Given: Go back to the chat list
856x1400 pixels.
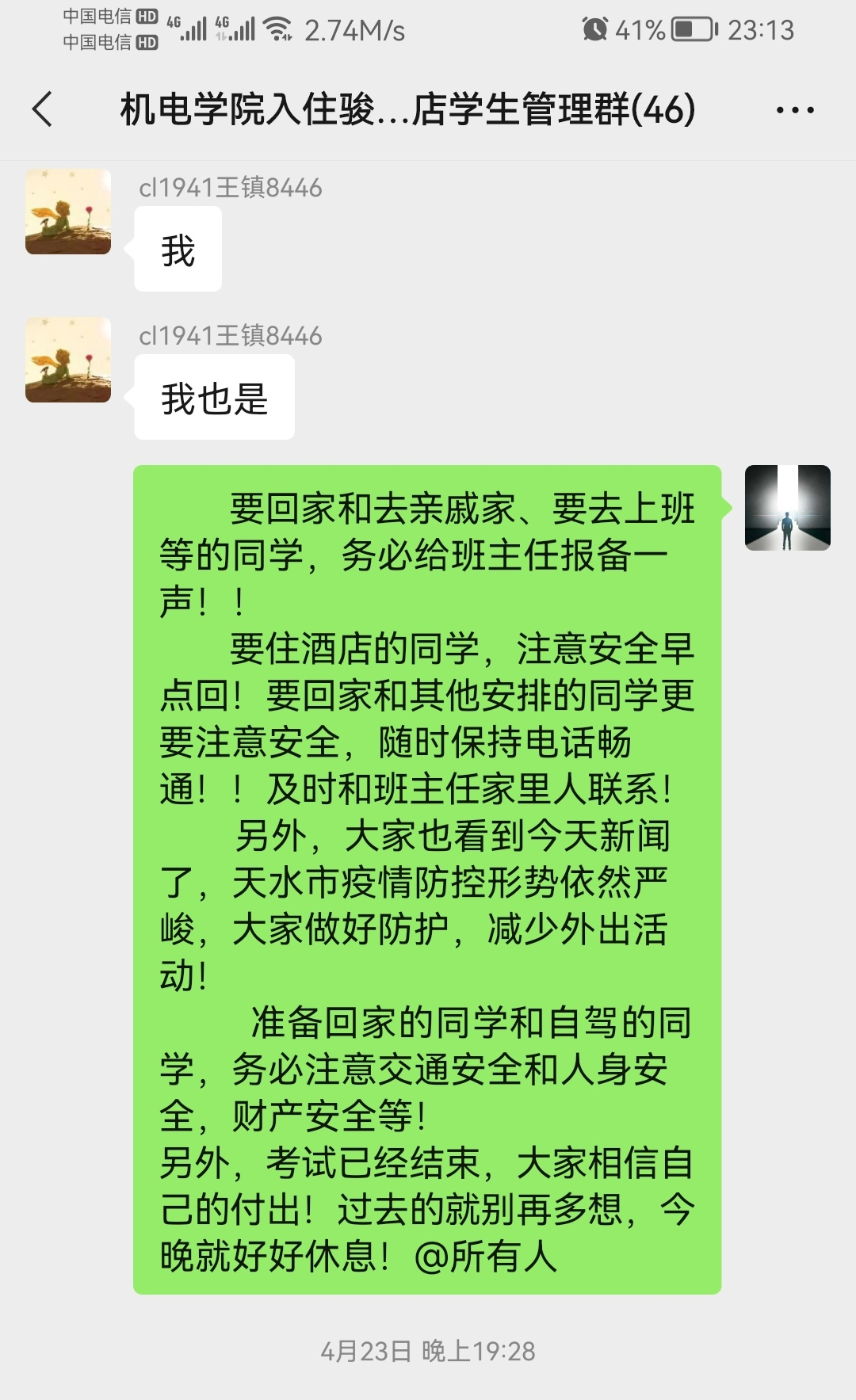Looking at the screenshot, I should click(x=43, y=109).
